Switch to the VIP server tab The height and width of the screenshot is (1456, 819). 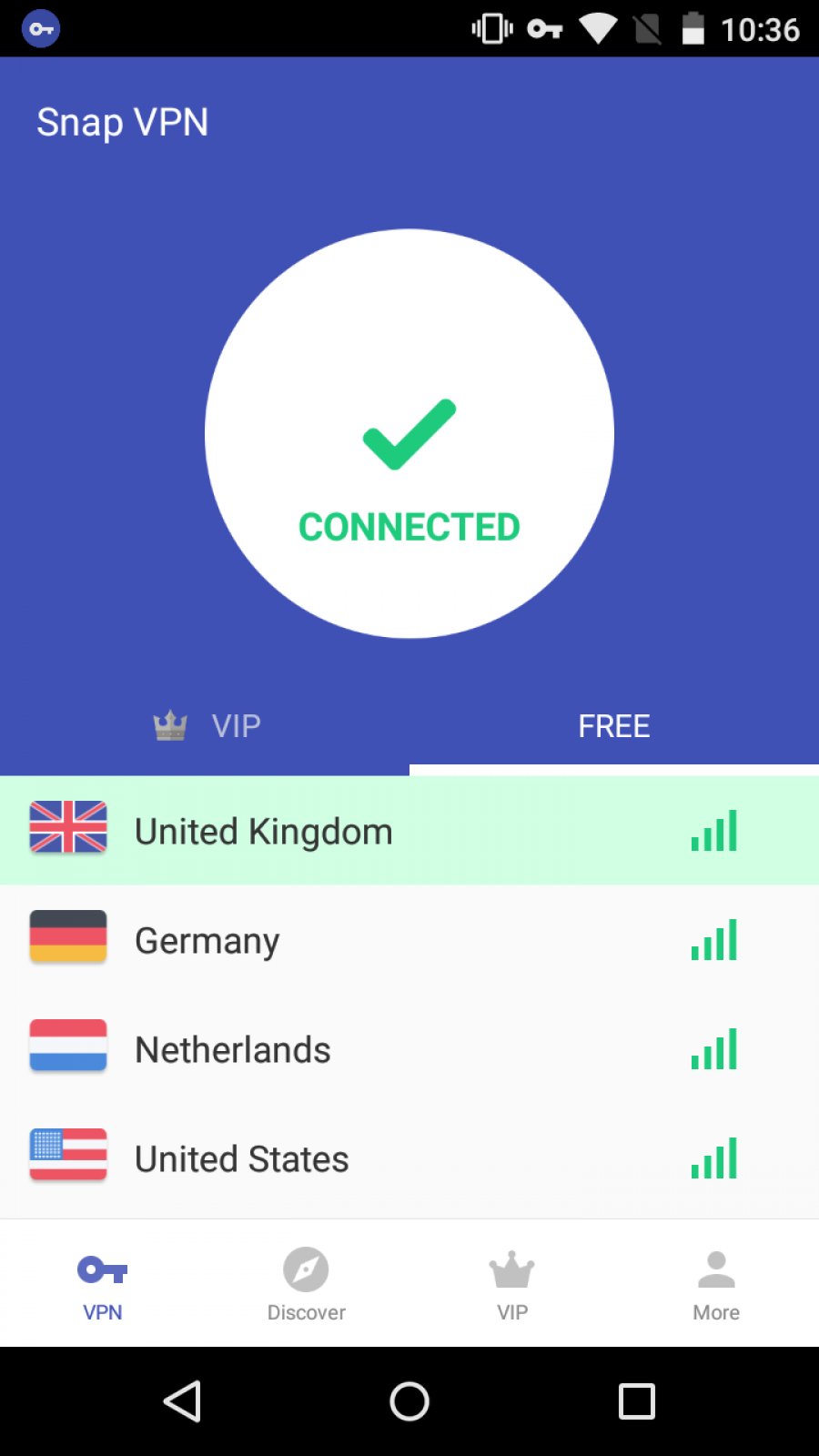(206, 726)
